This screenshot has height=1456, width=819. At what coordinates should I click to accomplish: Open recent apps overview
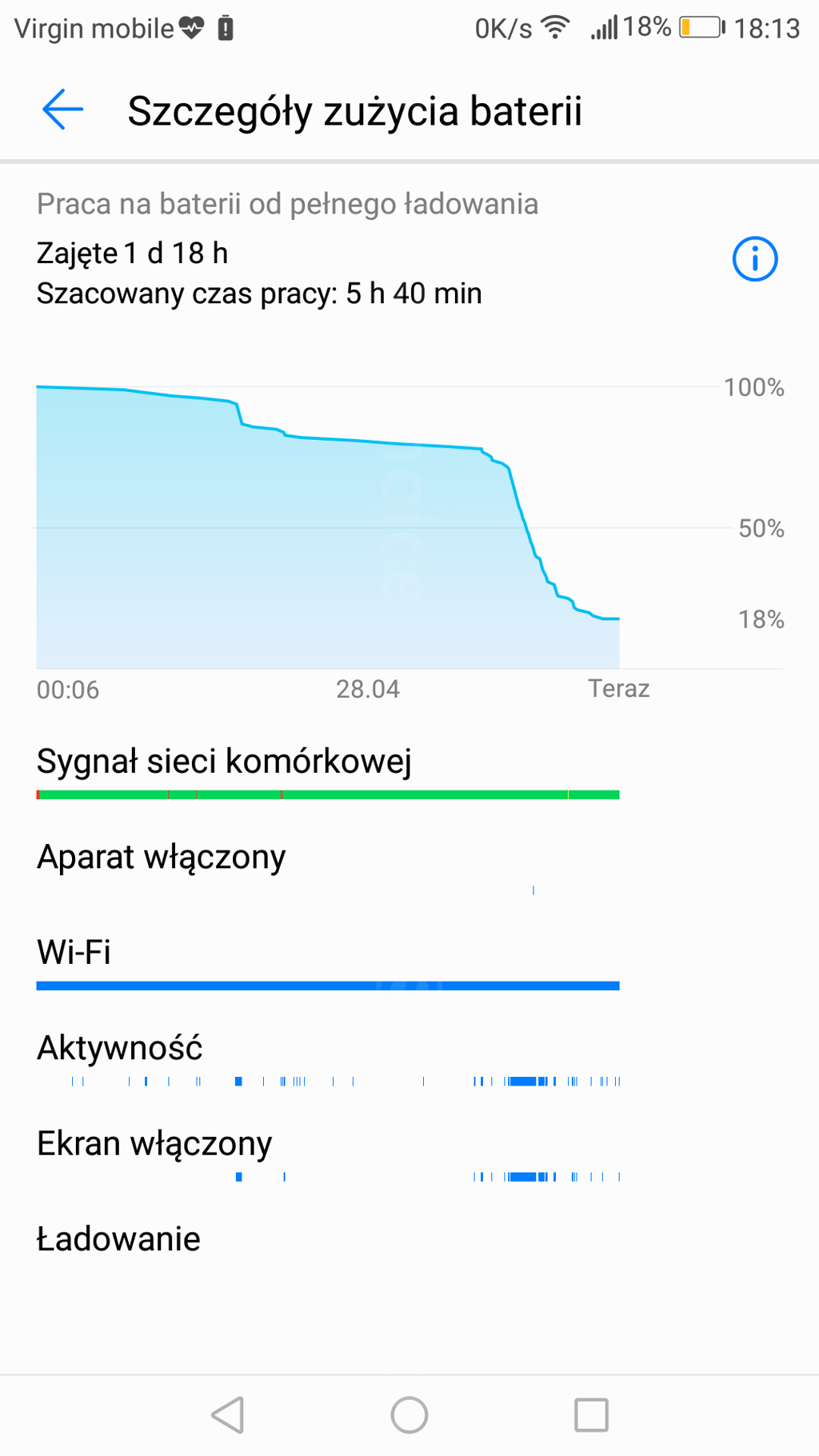(x=591, y=1414)
